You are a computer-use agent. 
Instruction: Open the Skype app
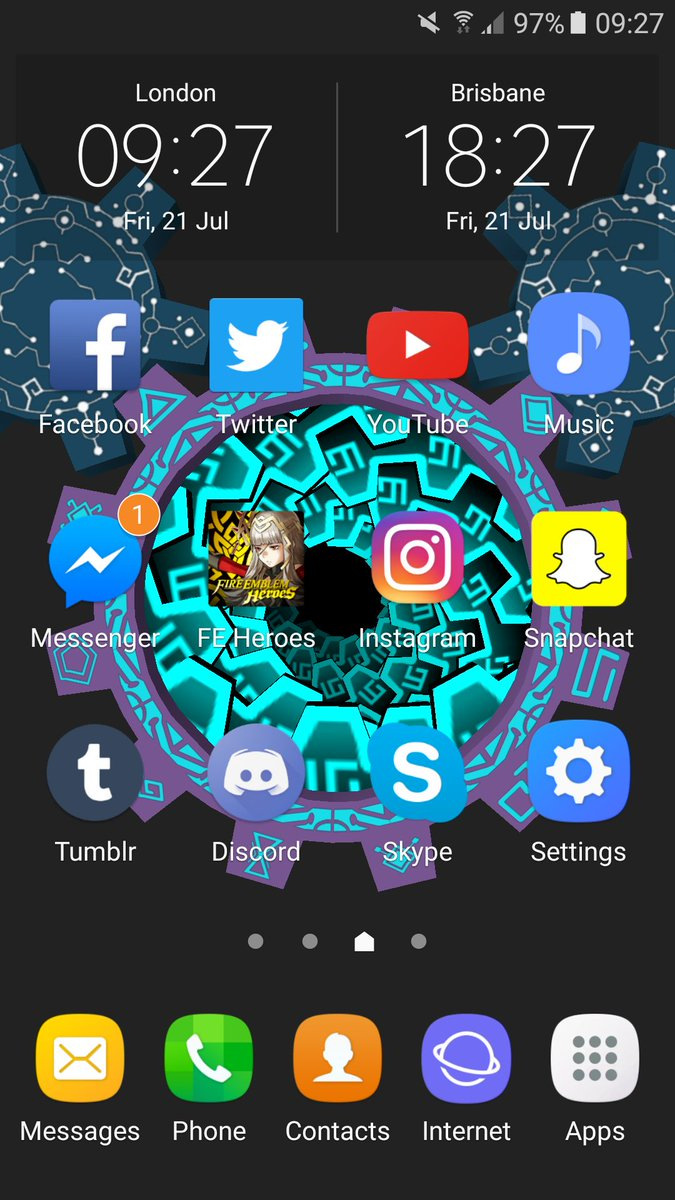[417, 773]
